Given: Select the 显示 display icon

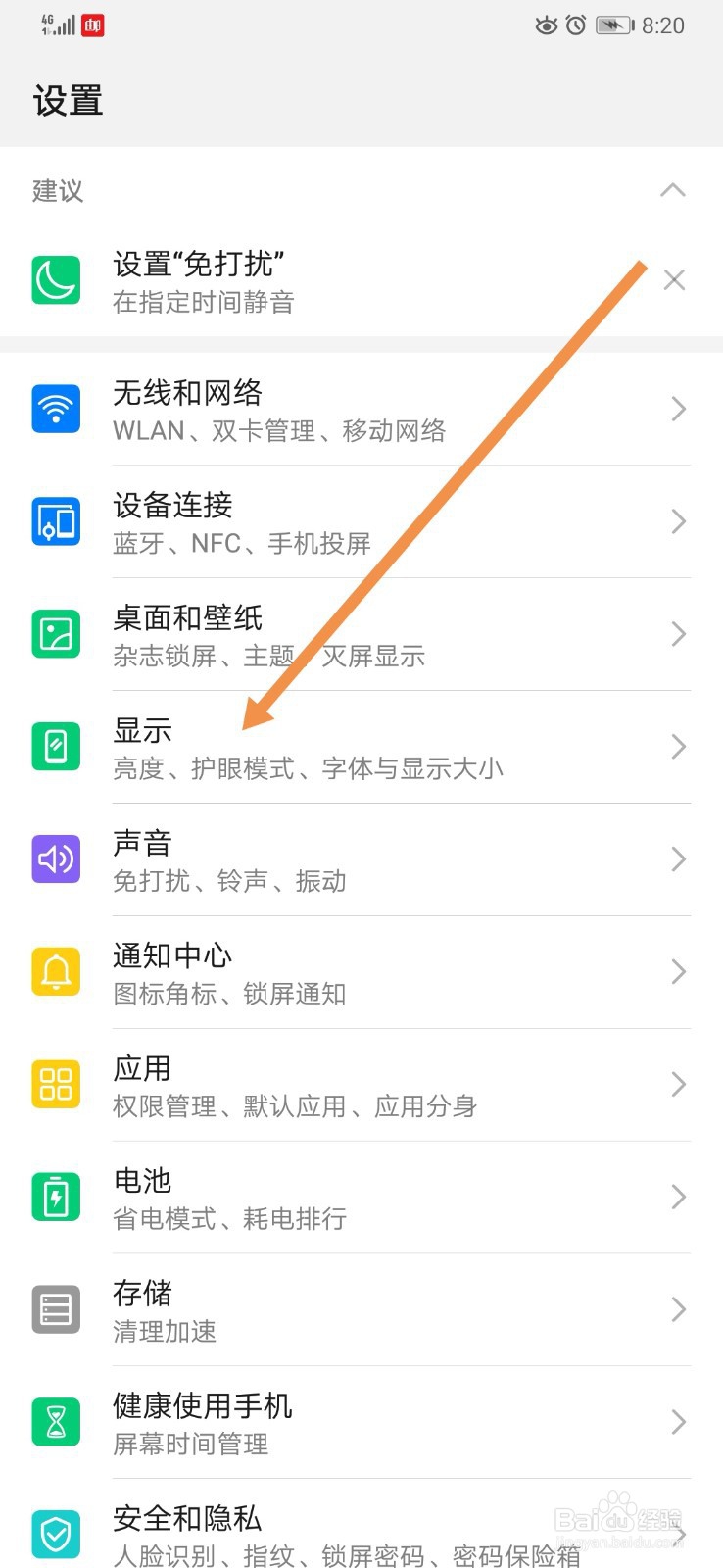Looking at the screenshot, I should point(56,747).
